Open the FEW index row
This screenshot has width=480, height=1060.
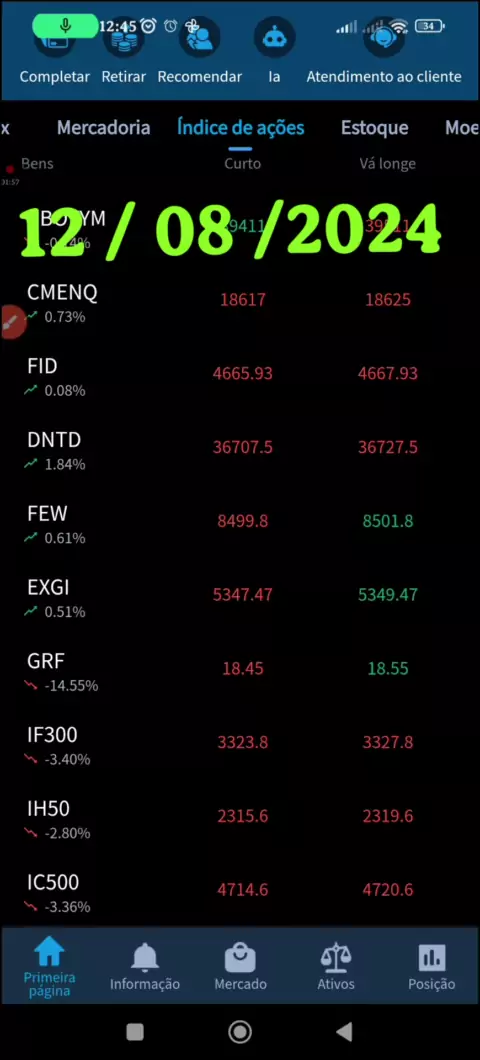[x=240, y=525]
